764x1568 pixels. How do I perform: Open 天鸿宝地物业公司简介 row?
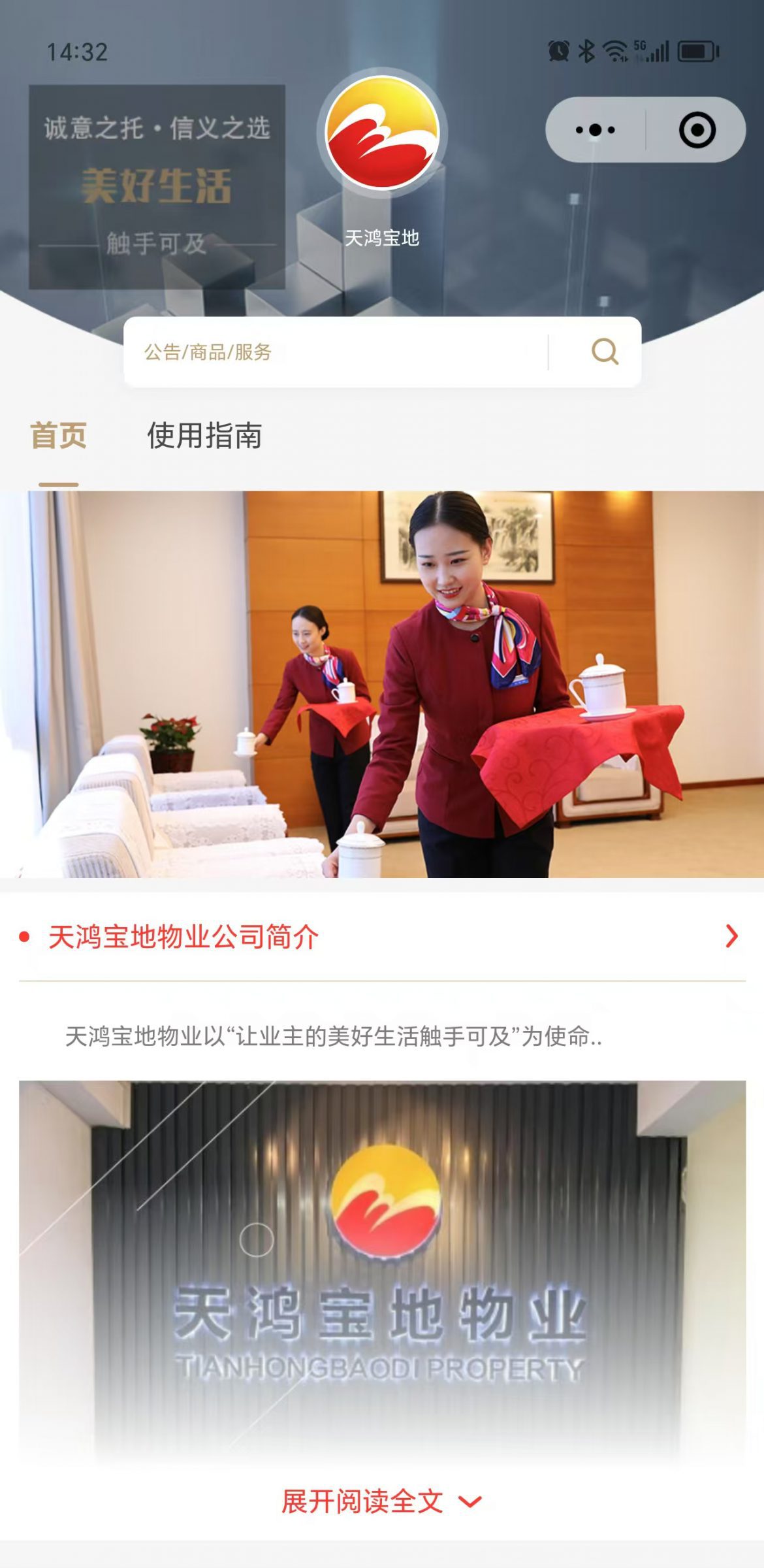coord(382,937)
